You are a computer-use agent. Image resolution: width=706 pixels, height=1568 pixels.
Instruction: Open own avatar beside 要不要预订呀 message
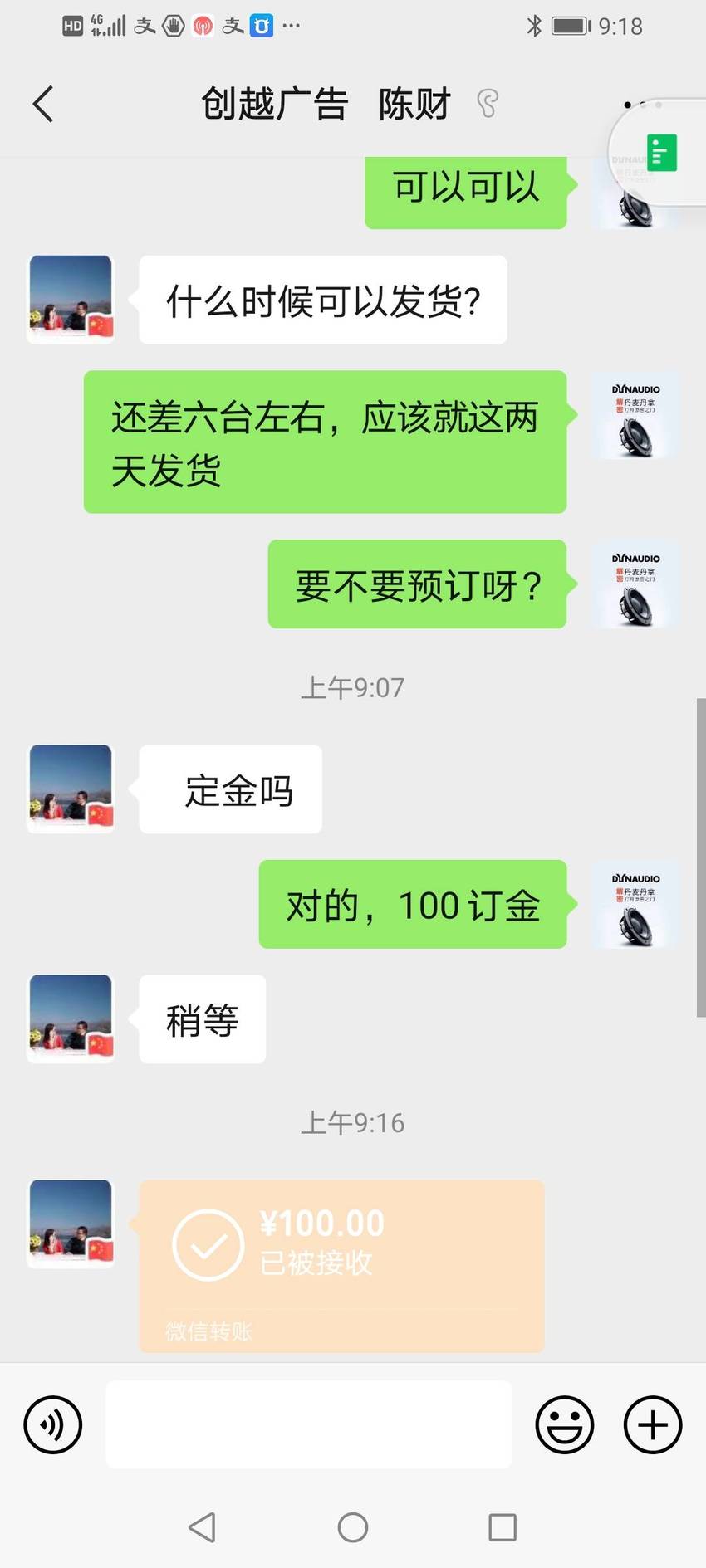(x=636, y=584)
